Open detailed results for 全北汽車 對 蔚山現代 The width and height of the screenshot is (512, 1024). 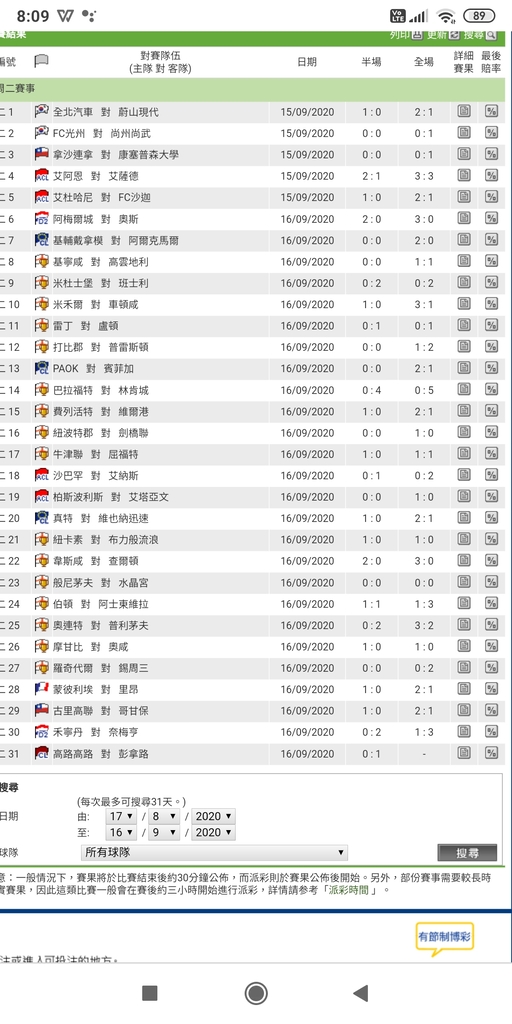[x=464, y=112]
